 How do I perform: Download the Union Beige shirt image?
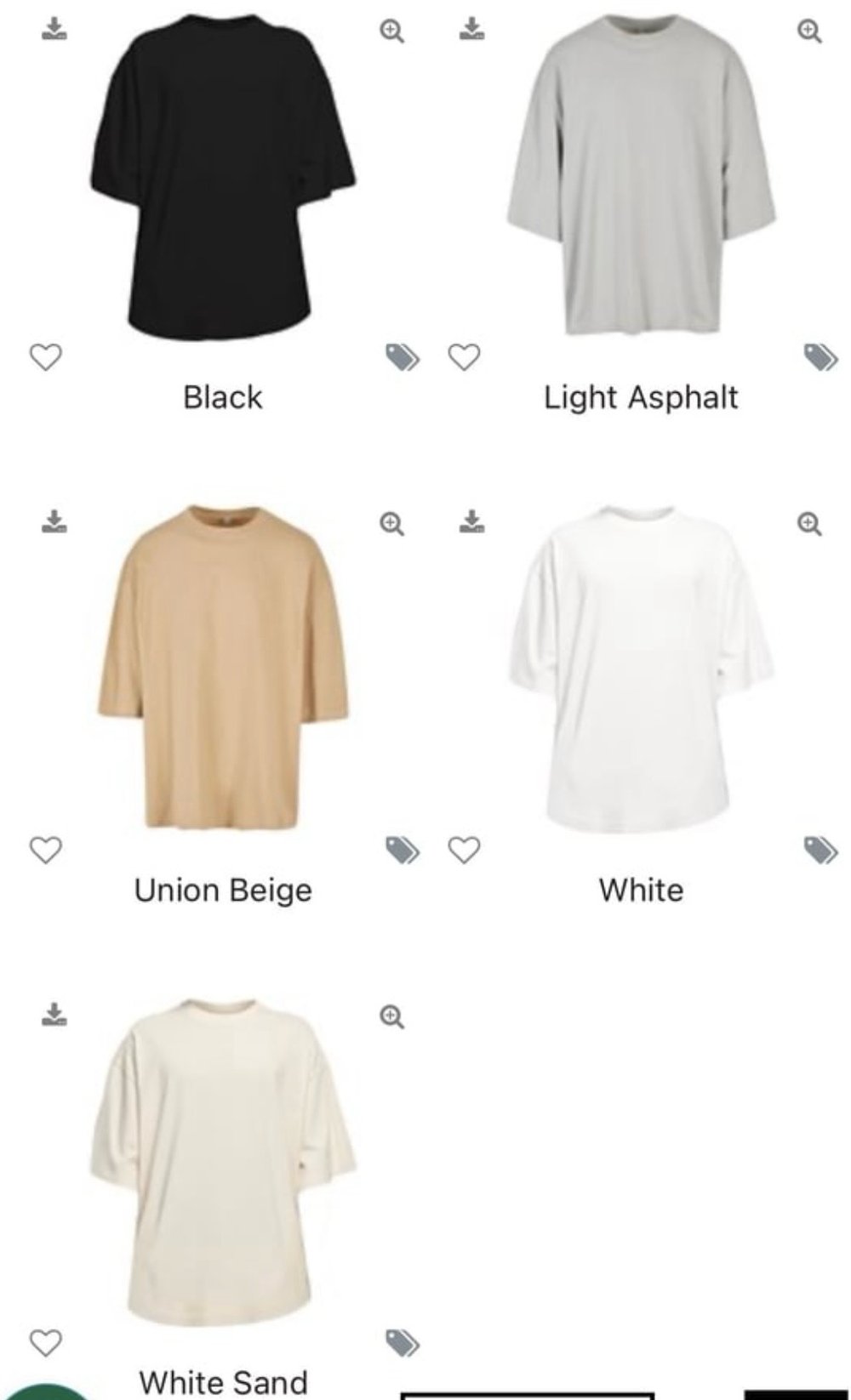(54, 521)
